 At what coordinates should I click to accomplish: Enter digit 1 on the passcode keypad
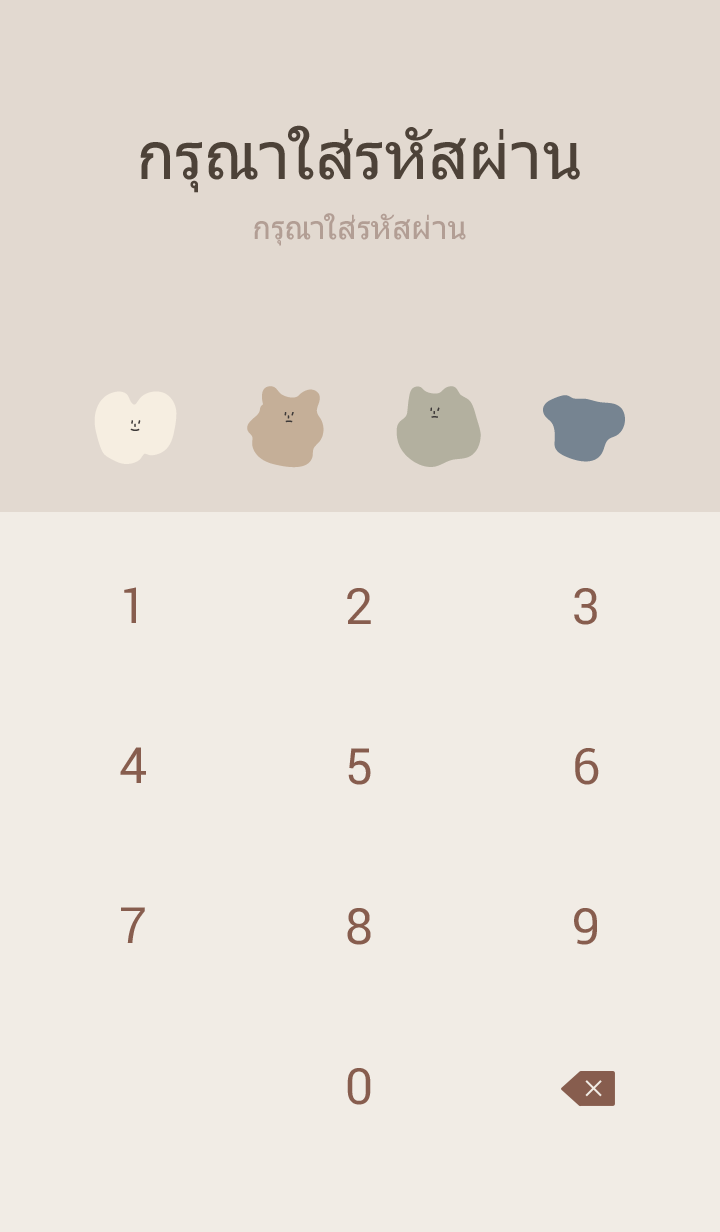coord(132,607)
